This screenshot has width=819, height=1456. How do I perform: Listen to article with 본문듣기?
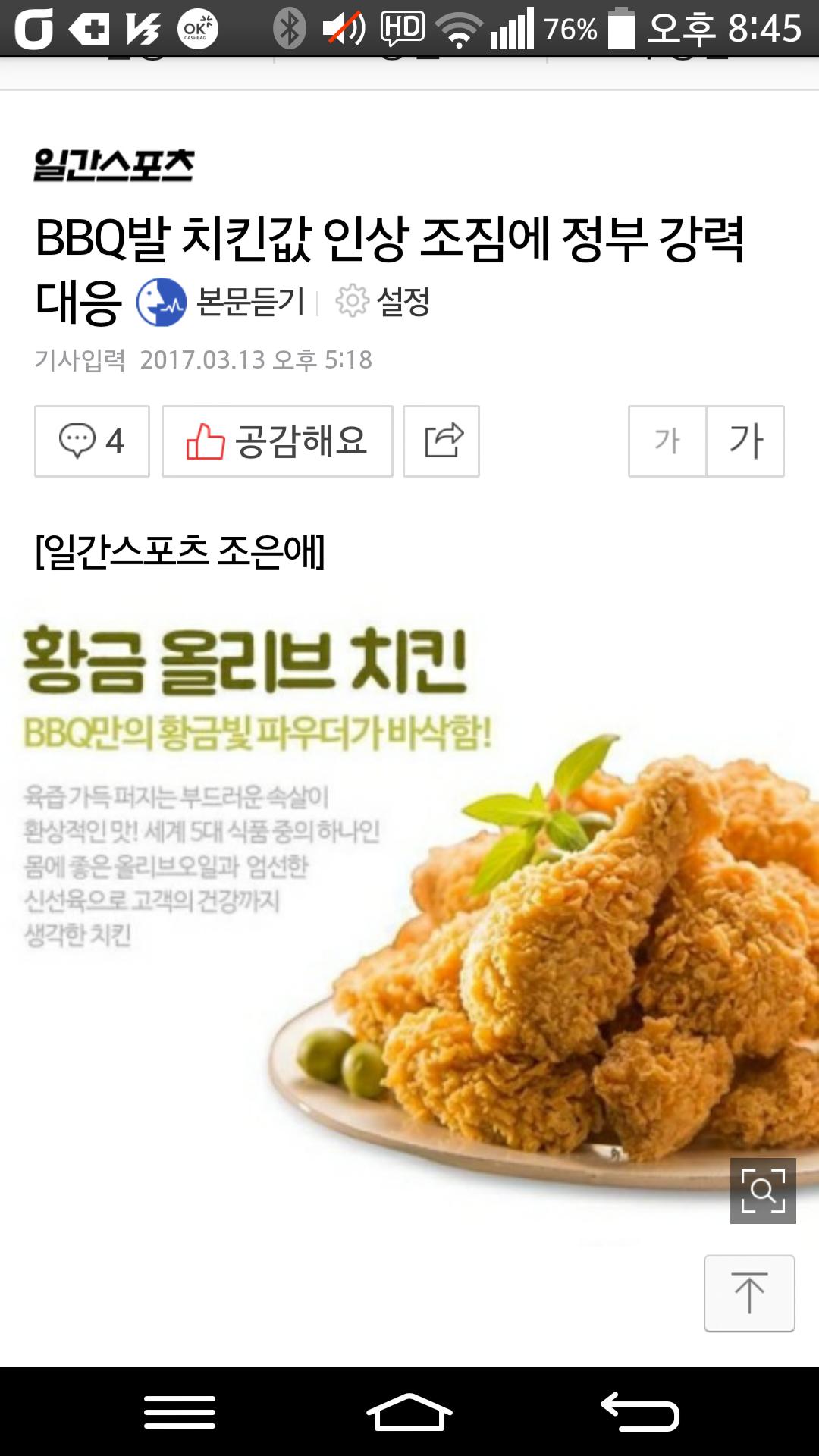[221, 302]
